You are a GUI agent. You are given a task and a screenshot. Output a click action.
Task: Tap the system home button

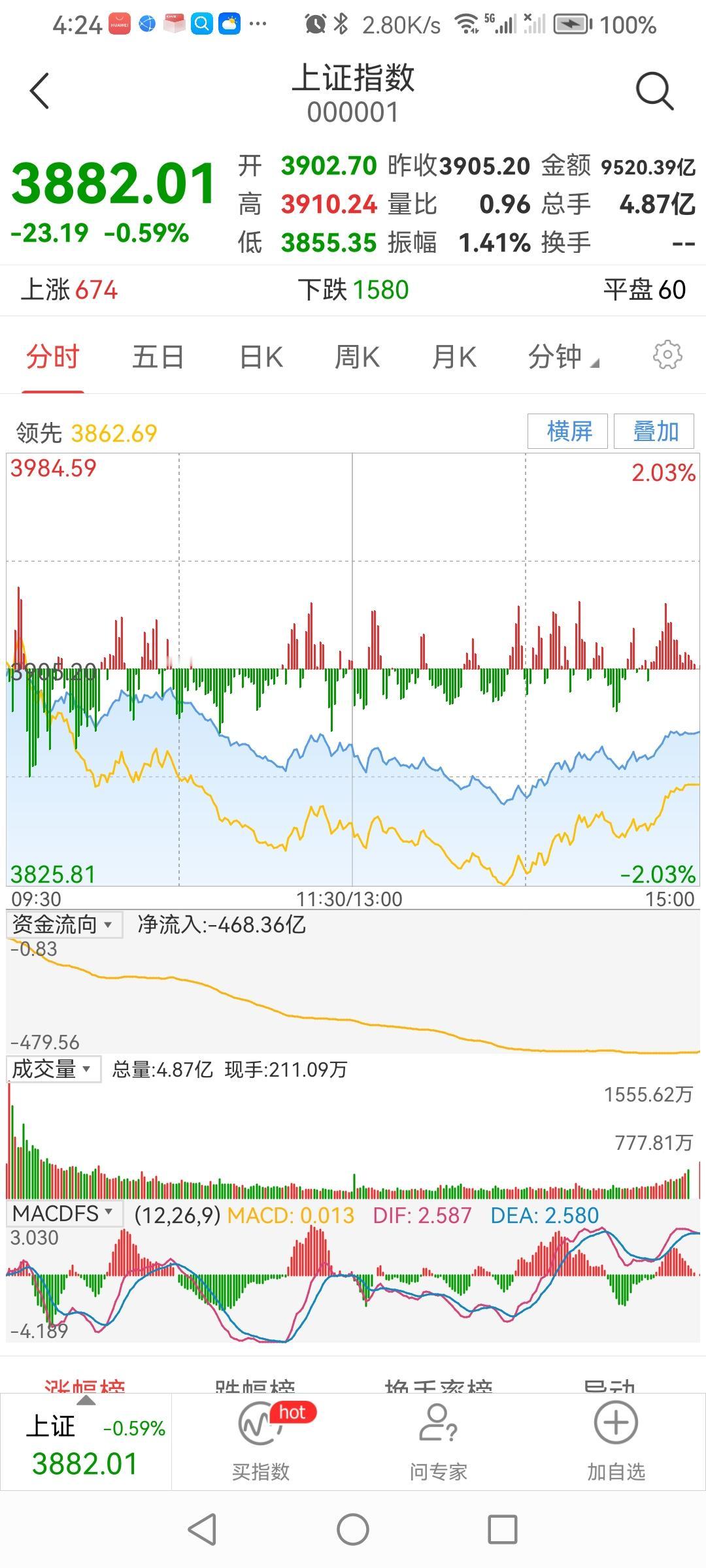click(x=353, y=1529)
